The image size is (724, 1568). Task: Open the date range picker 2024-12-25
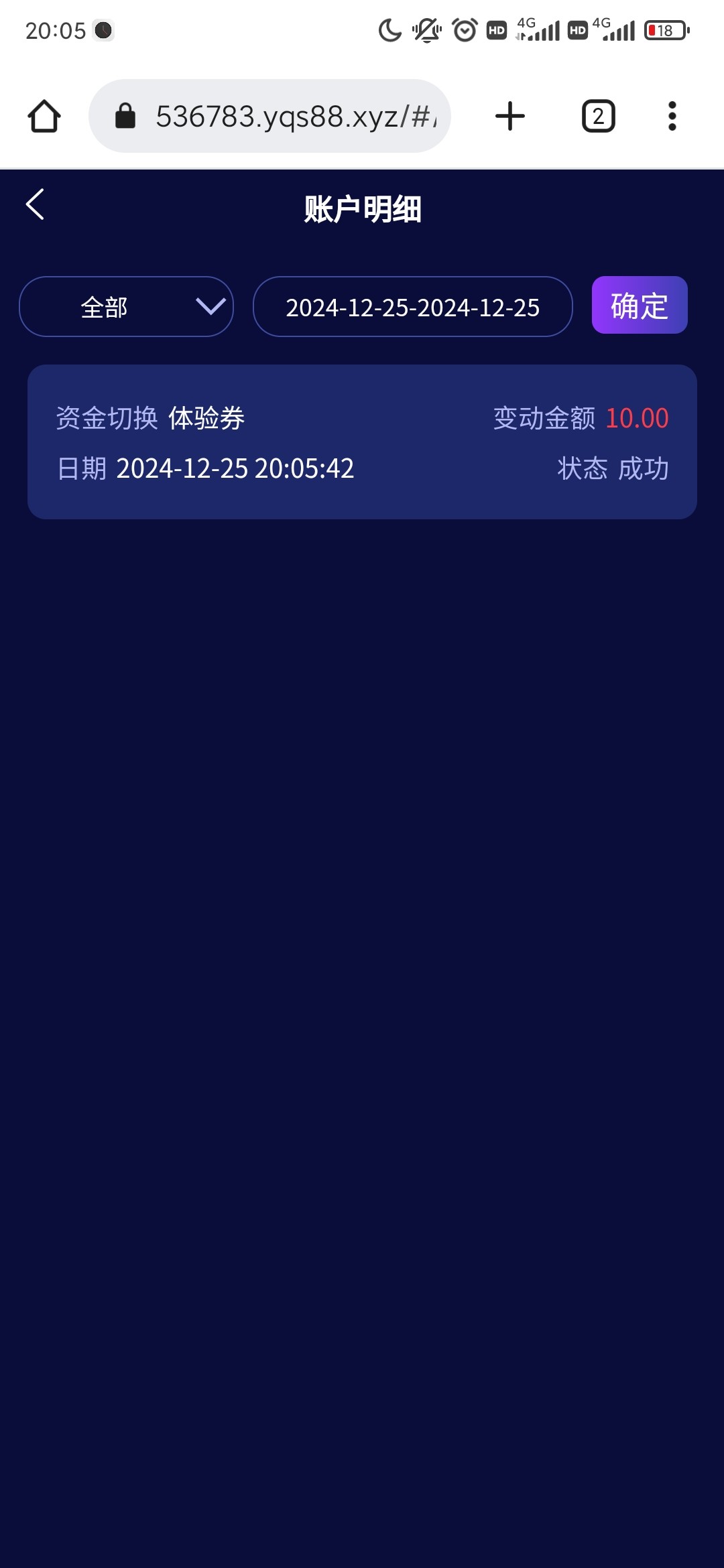click(412, 307)
